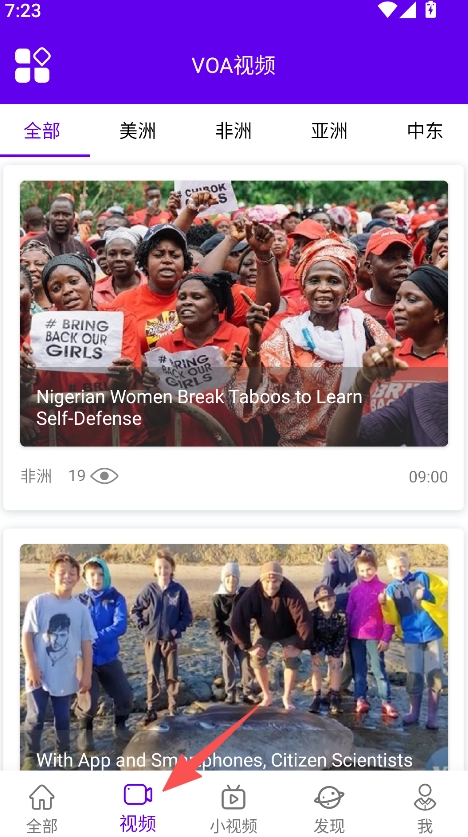Open the category grid icon in header
Viewport: 468px width, 837px height.
tap(33, 65)
